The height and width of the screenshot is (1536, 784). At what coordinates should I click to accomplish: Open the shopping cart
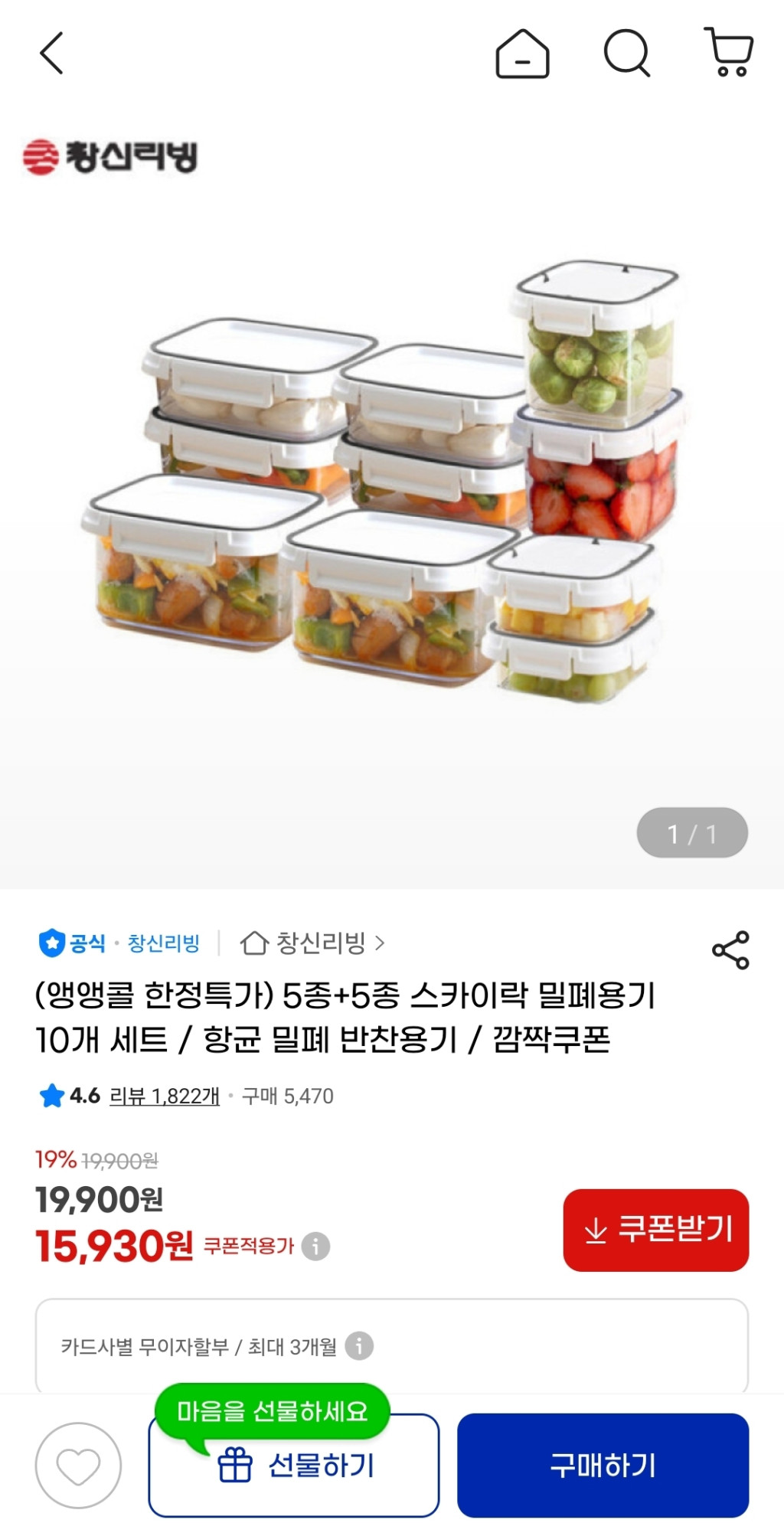click(728, 54)
